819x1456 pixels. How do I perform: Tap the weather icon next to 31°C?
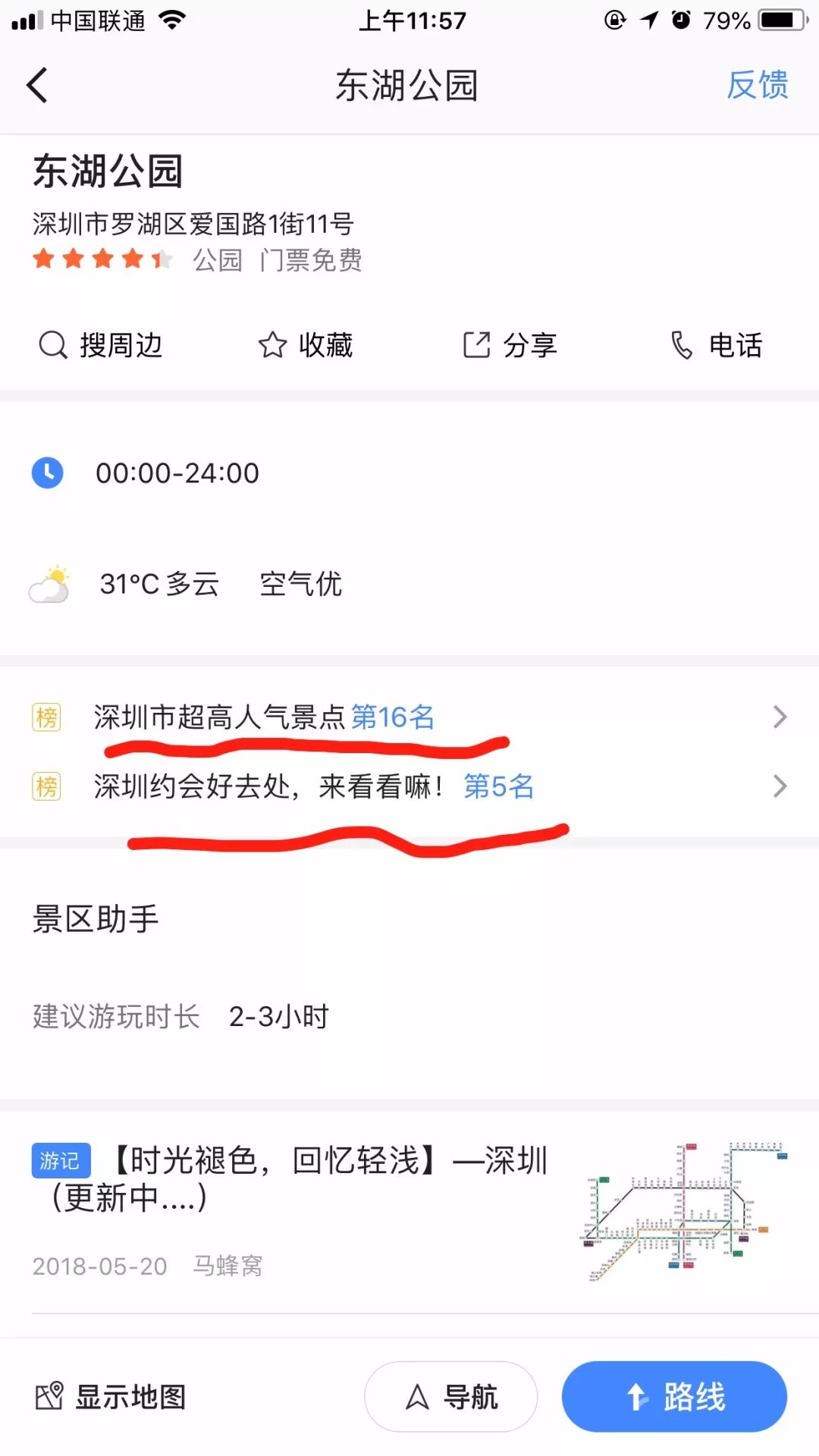50,584
